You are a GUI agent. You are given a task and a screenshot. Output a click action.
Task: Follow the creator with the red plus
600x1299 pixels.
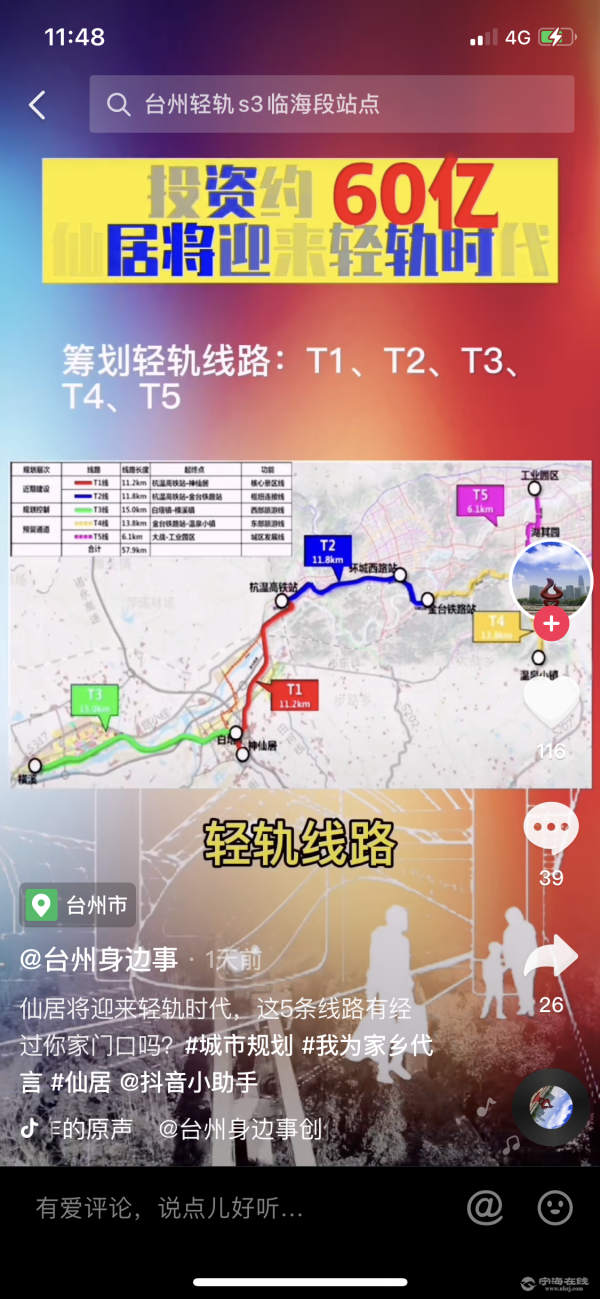click(551, 625)
